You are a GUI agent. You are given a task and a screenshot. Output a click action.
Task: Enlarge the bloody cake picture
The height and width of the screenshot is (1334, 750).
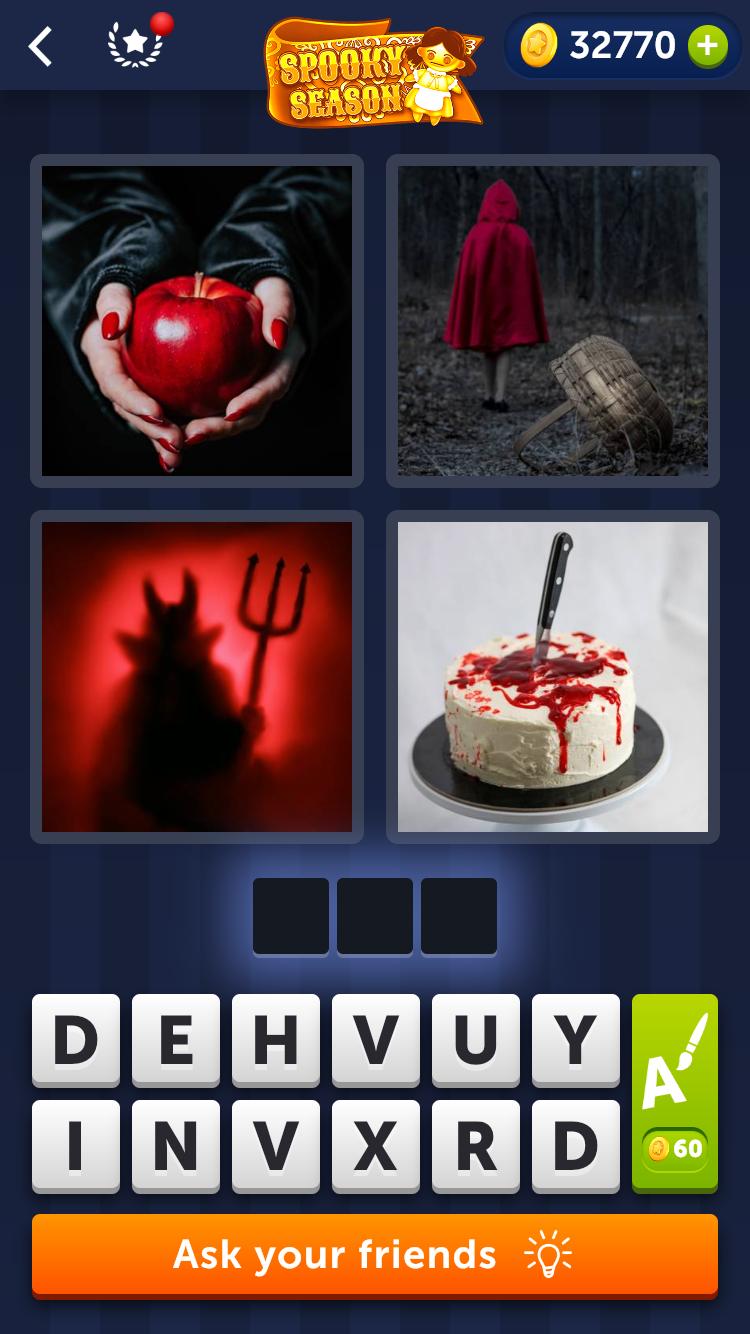553,677
